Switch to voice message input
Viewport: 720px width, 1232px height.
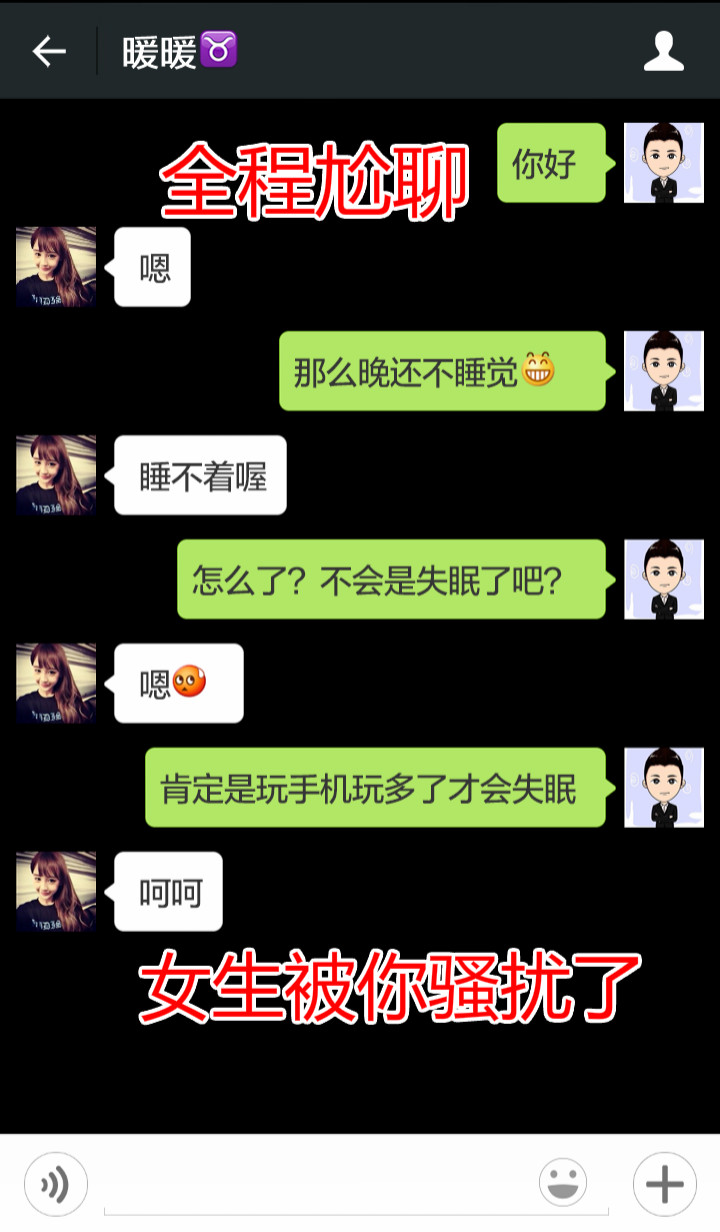pyautogui.click(x=55, y=1185)
